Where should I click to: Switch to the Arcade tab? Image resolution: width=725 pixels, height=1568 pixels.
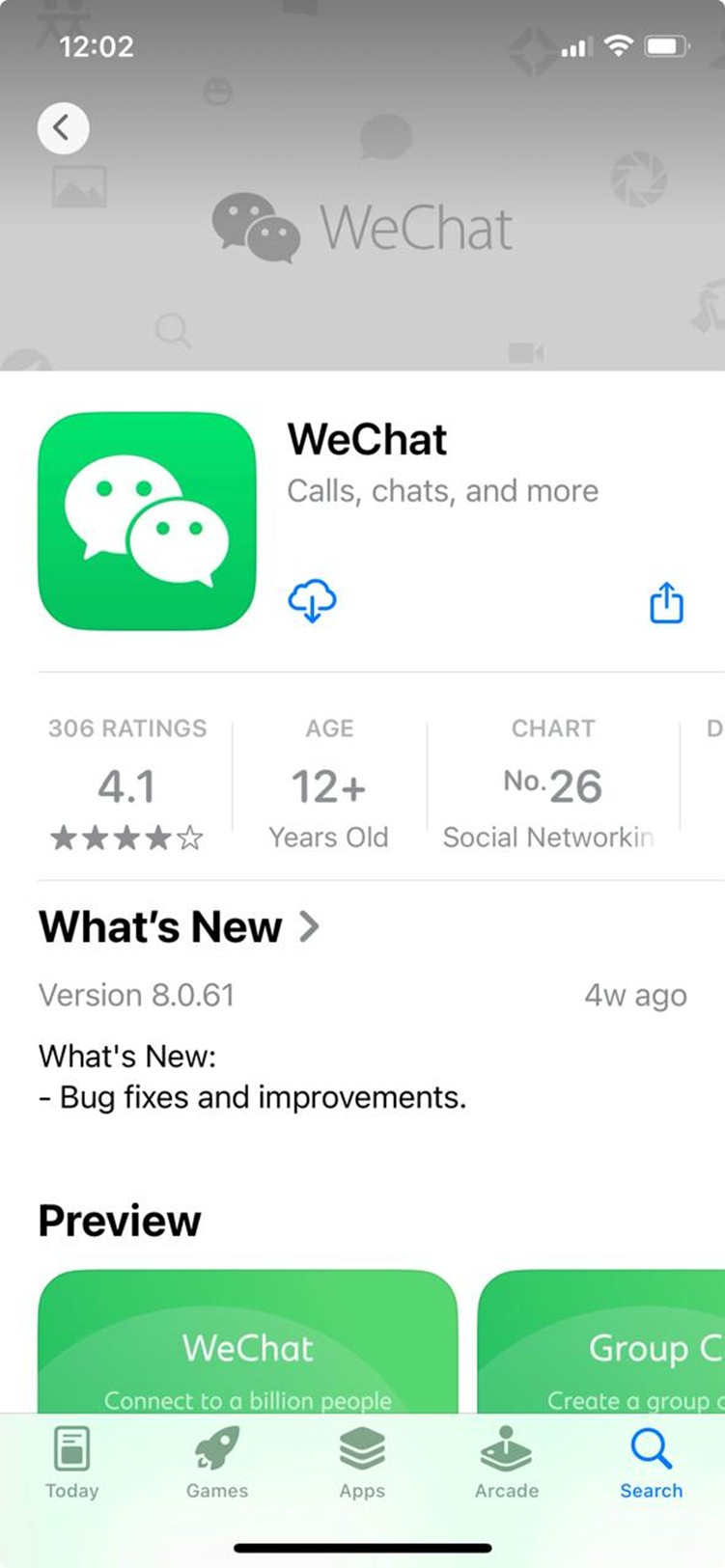(507, 1462)
